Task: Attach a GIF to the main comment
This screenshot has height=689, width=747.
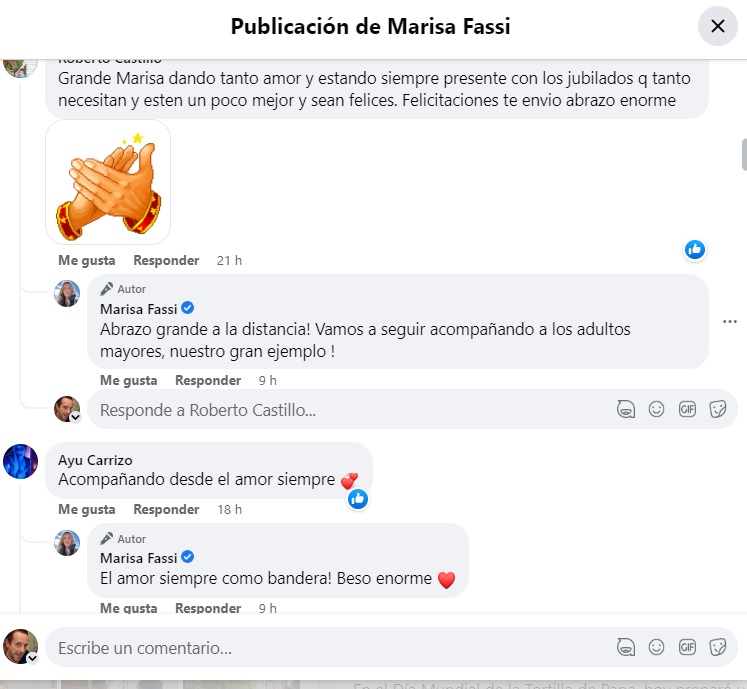Action: point(687,647)
